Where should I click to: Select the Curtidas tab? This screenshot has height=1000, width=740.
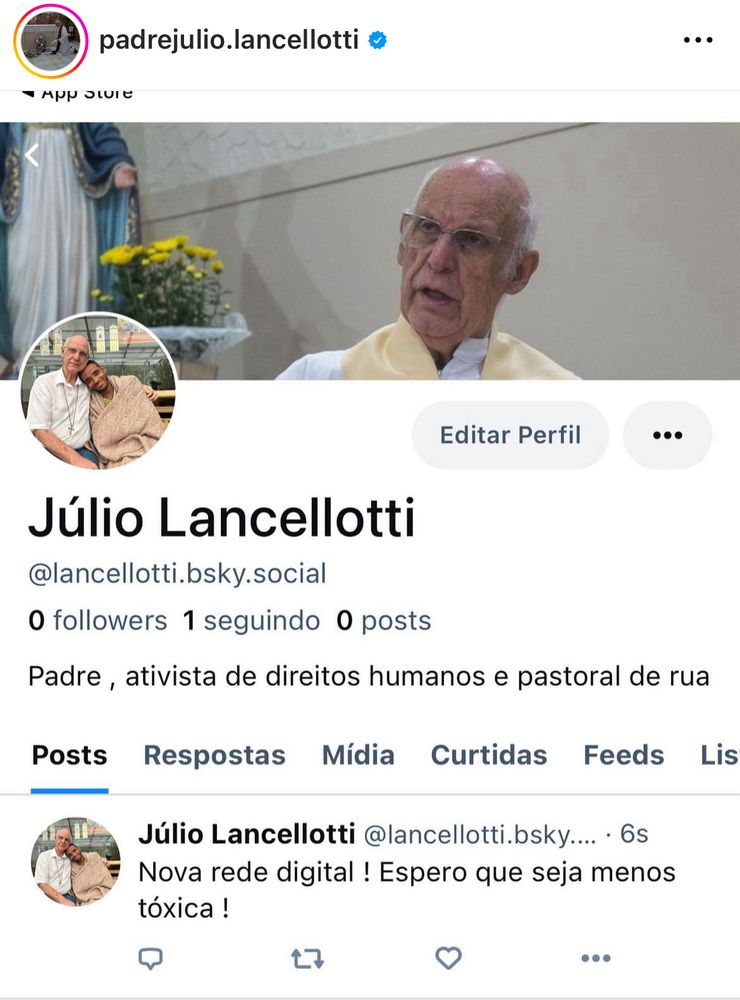click(x=488, y=755)
